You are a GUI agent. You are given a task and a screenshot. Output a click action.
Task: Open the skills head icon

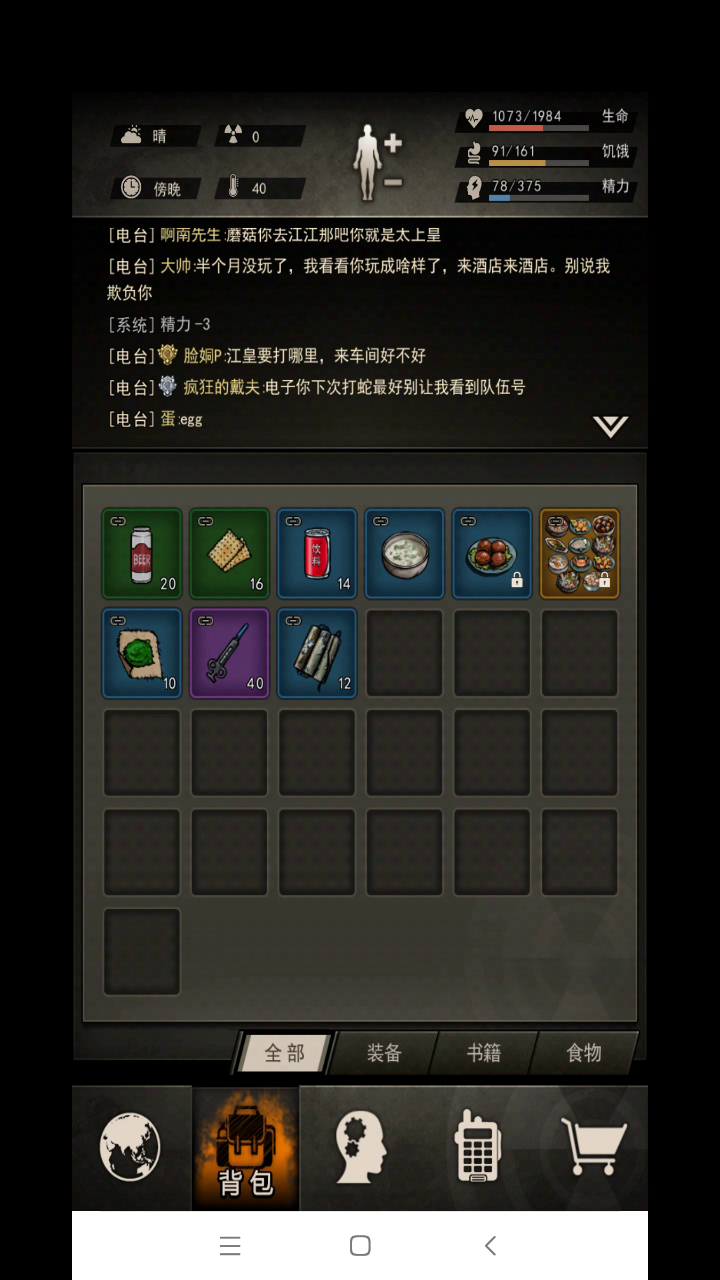tap(361, 1147)
